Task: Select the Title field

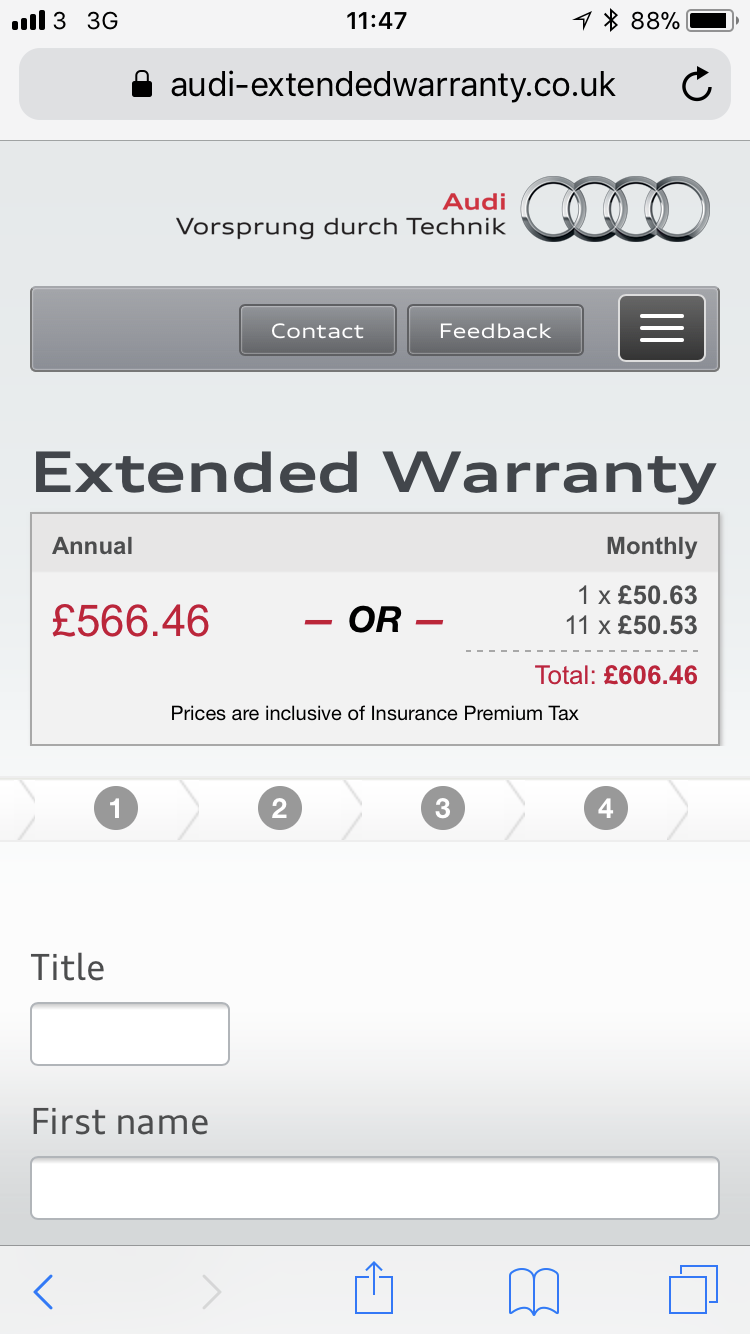Action: (130, 1034)
